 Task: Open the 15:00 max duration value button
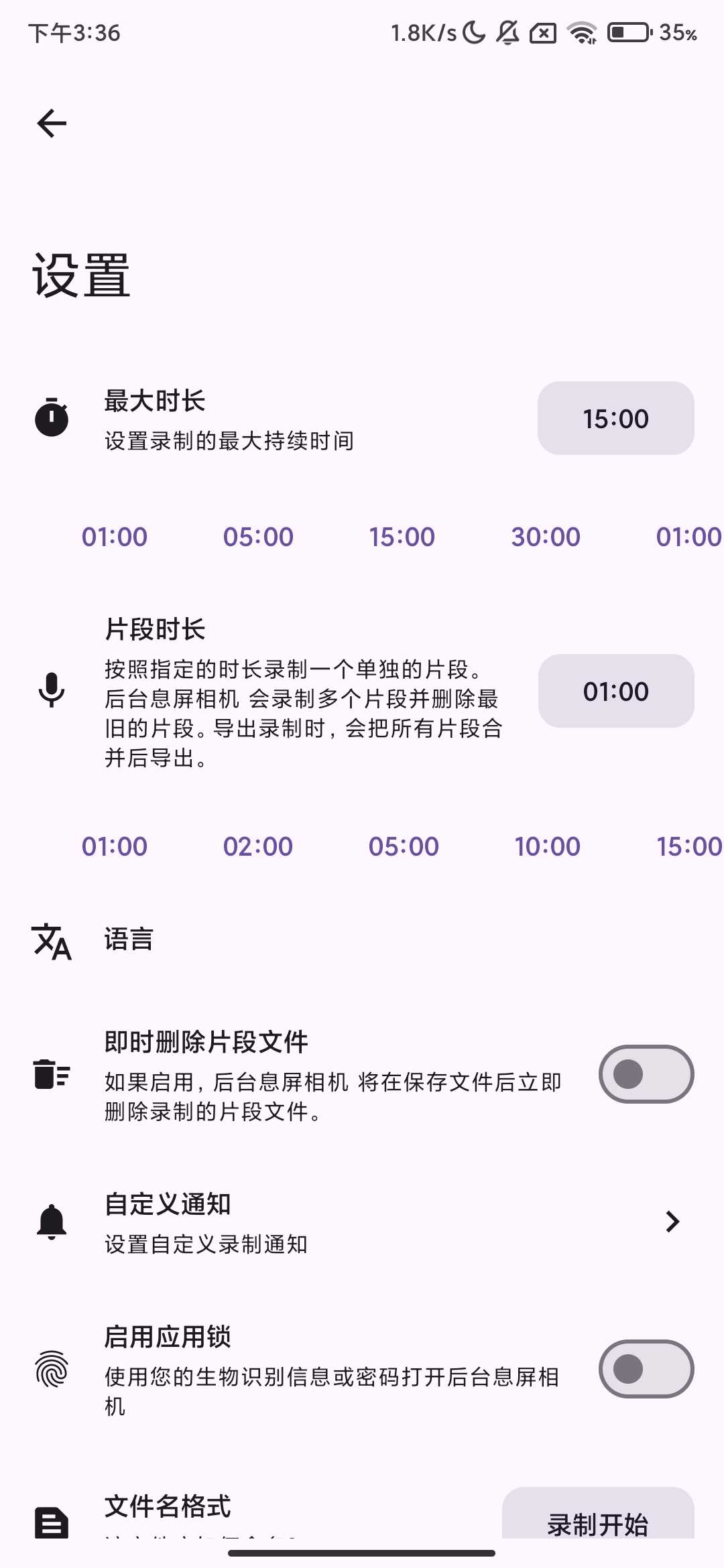coord(615,418)
